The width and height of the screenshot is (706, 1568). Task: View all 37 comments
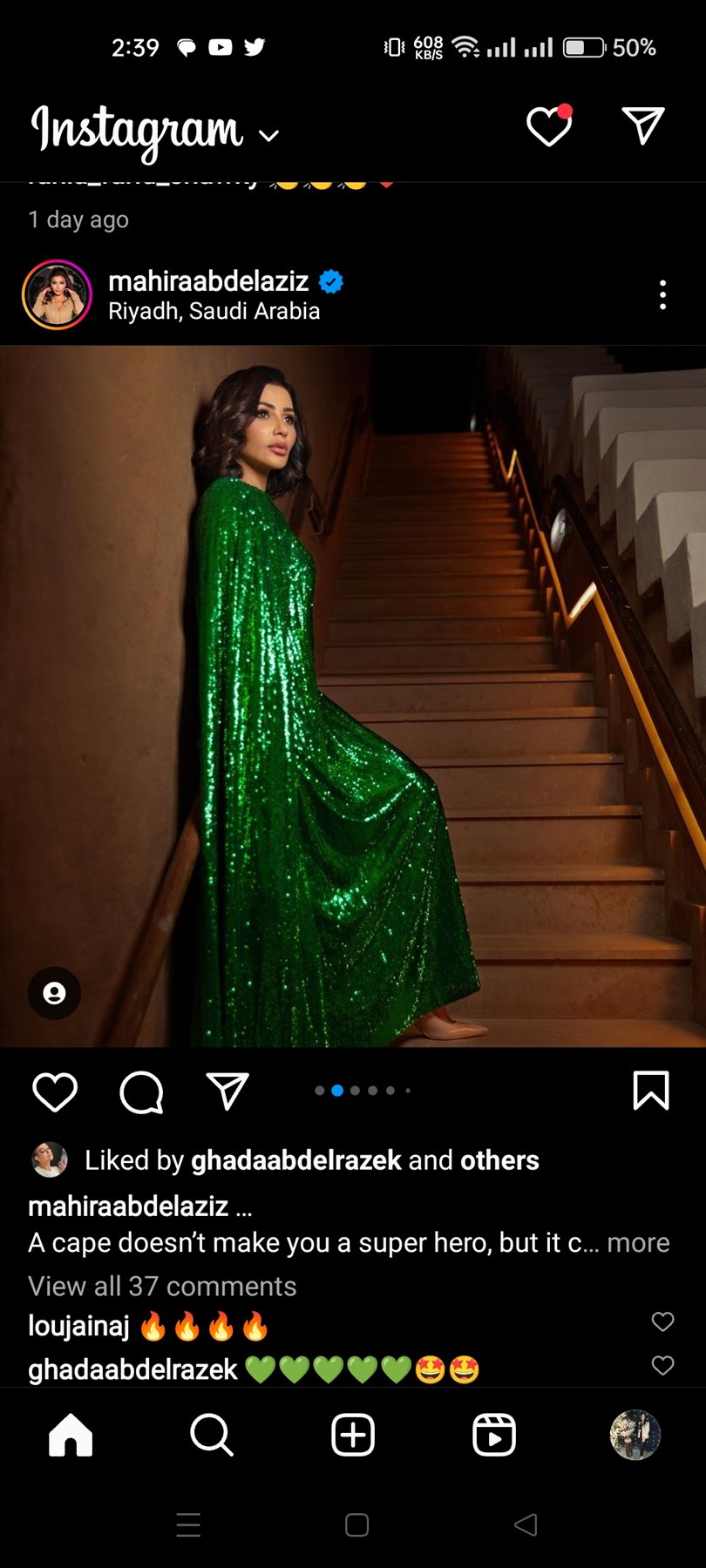tap(162, 1286)
